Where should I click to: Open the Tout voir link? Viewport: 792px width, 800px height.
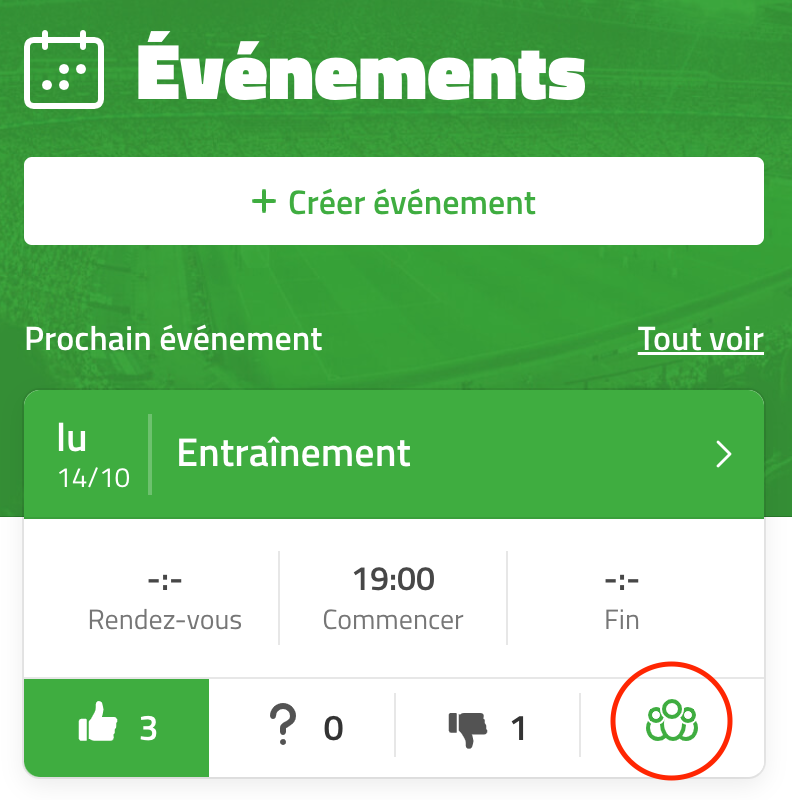pos(700,339)
